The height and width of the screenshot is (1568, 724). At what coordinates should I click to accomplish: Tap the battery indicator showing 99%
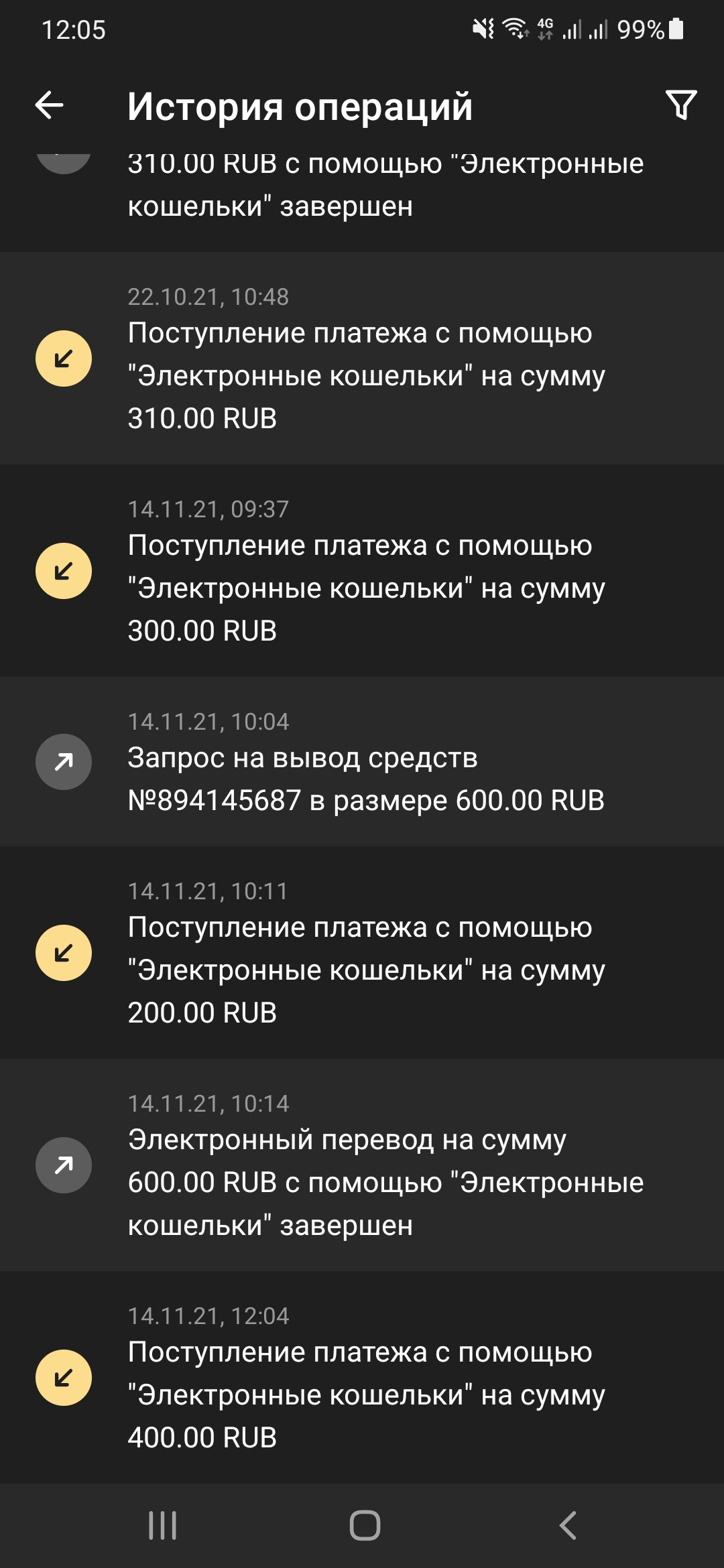pos(647,28)
